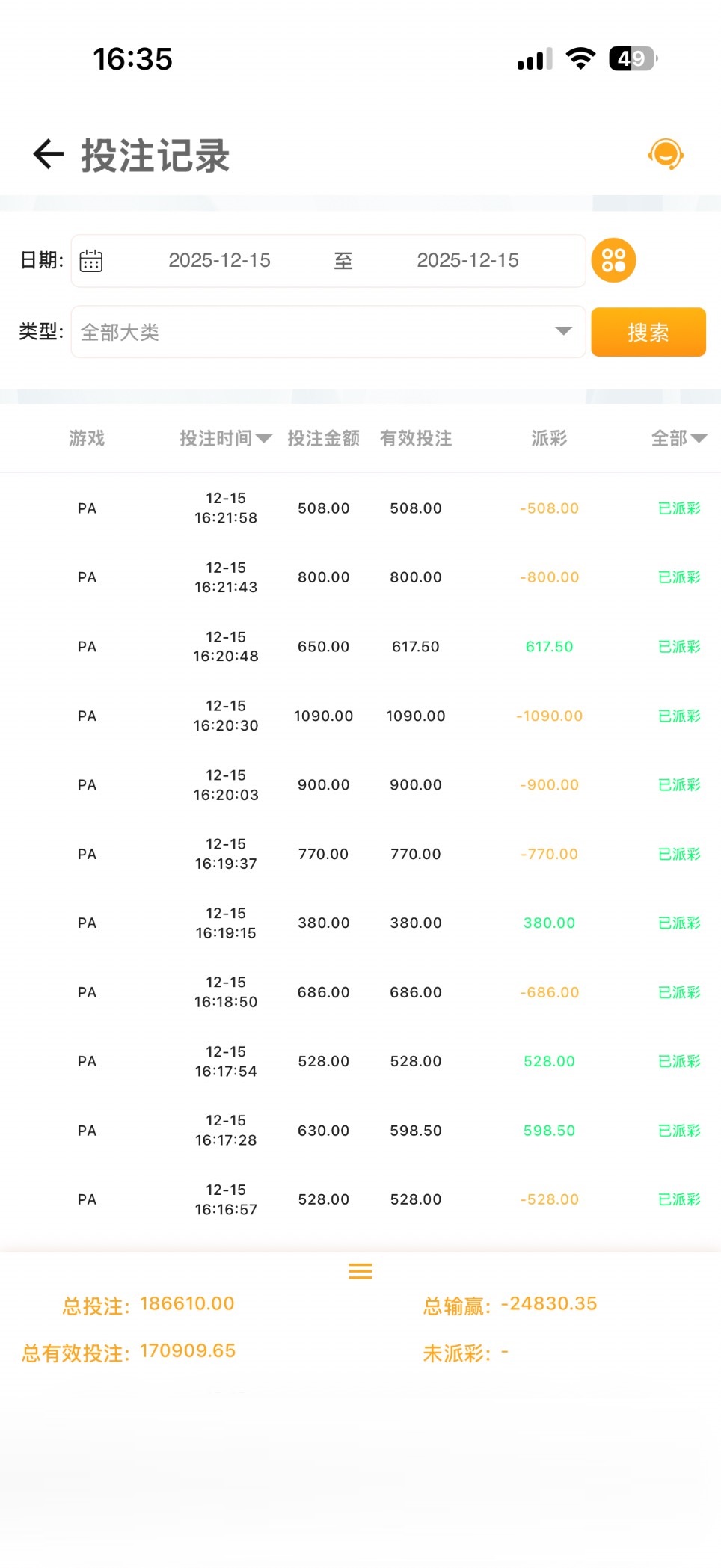Open the customer service headset icon
The height and width of the screenshot is (1568, 721).
tap(664, 154)
